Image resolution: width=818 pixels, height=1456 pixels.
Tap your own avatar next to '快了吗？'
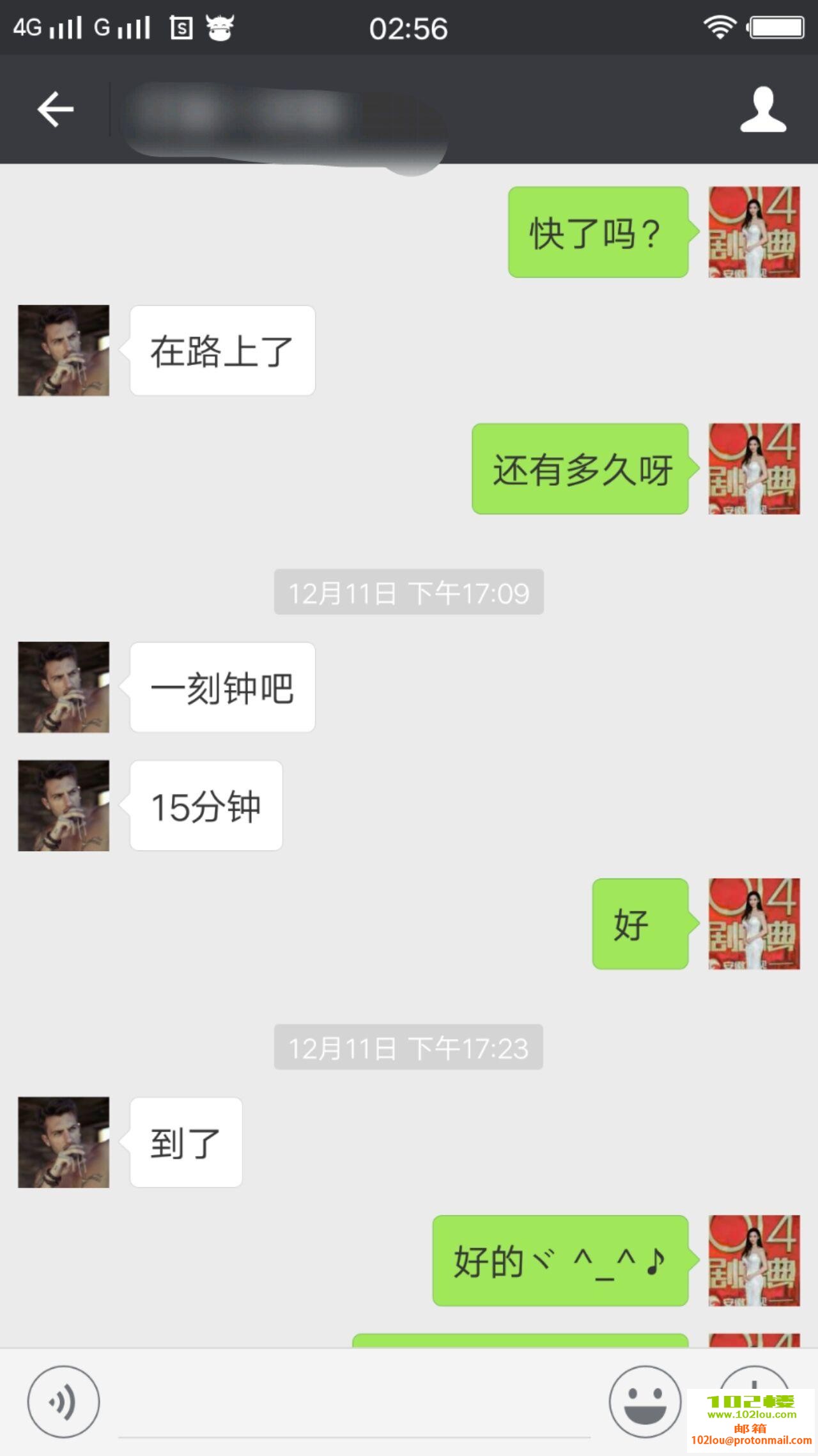[754, 231]
